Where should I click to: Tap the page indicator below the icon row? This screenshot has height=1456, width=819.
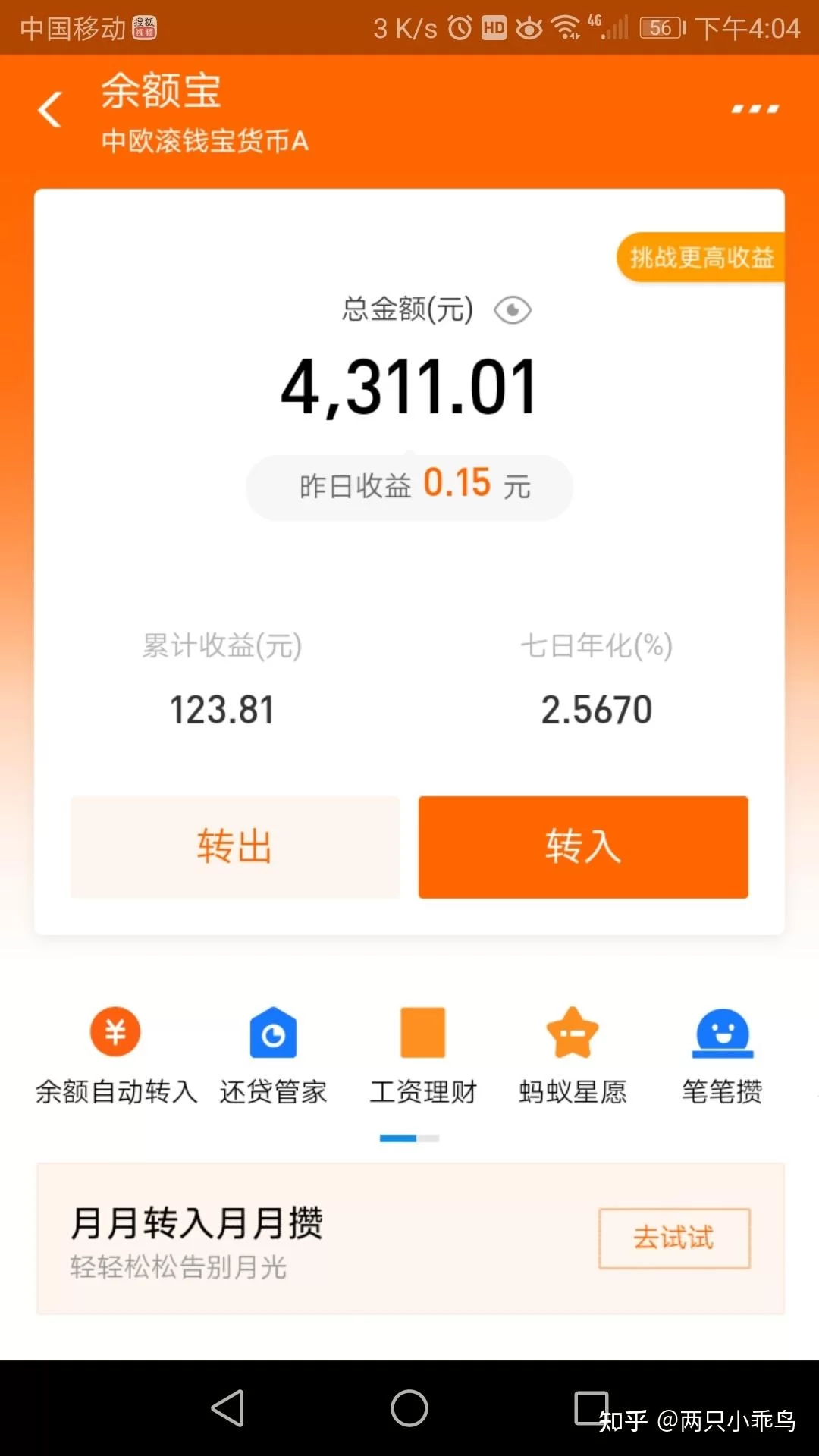[x=409, y=1138]
